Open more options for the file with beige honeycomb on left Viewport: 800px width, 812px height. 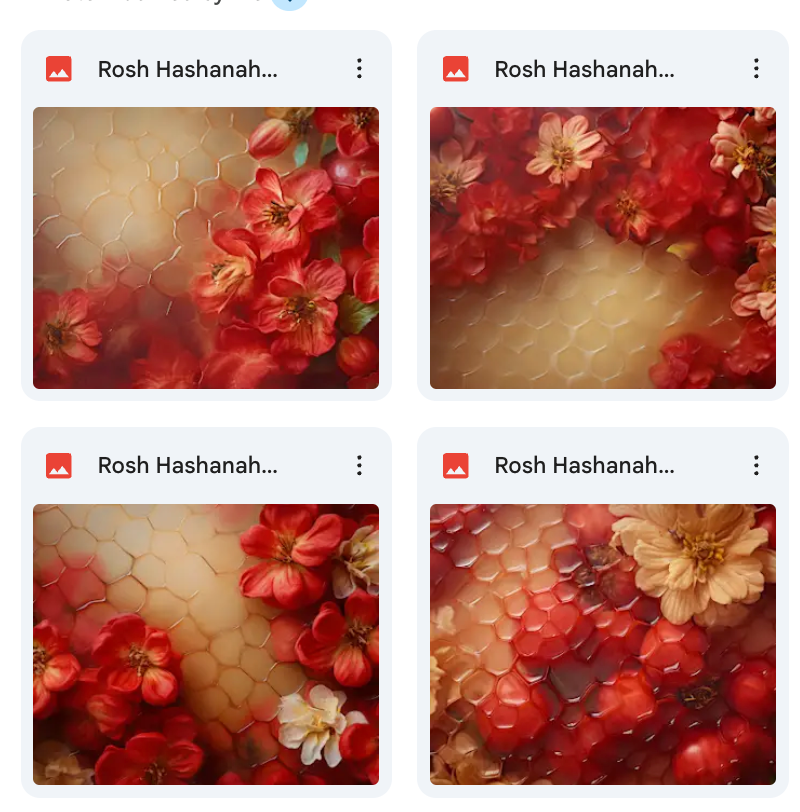(359, 69)
